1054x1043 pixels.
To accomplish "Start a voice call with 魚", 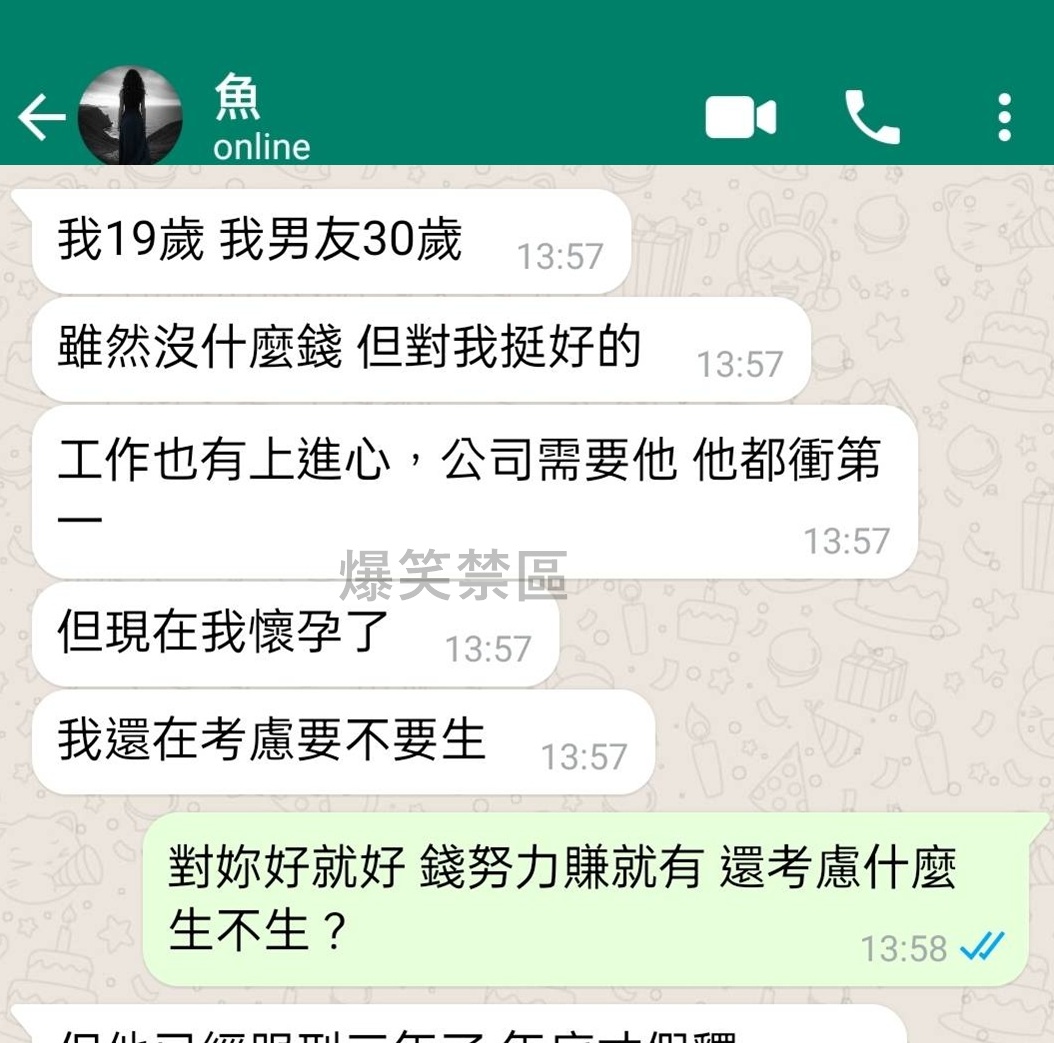I will tap(872, 117).
